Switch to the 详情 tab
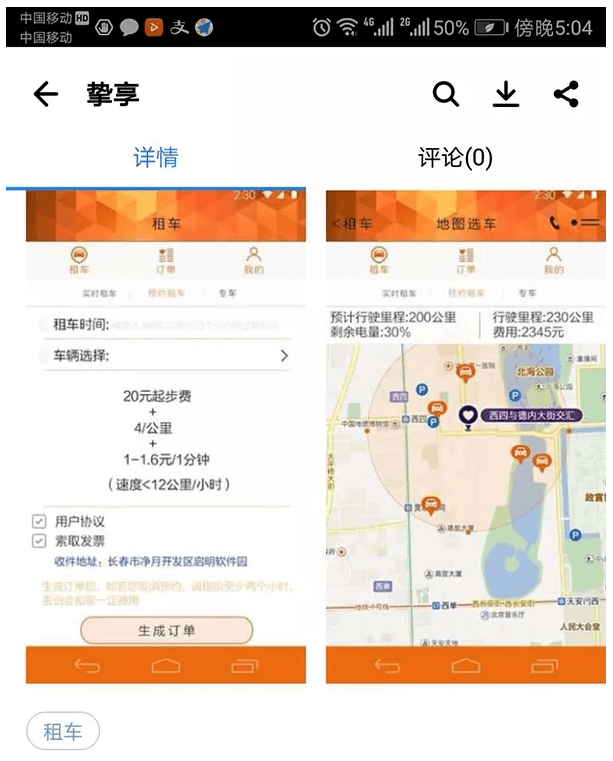The image size is (613, 761). tap(156, 158)
